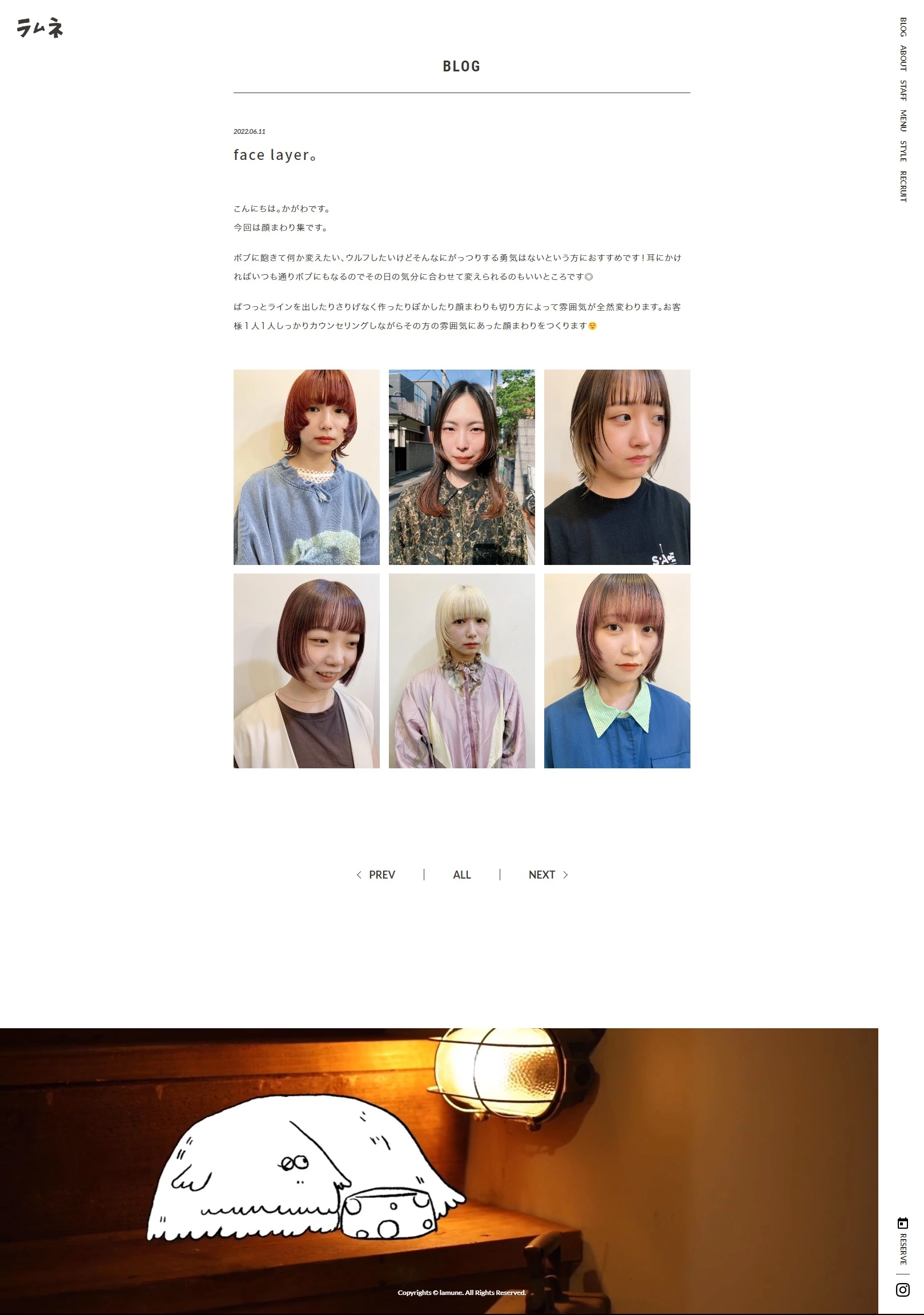
Task: Go to the NEXT blog post
Action: point(548,875)
